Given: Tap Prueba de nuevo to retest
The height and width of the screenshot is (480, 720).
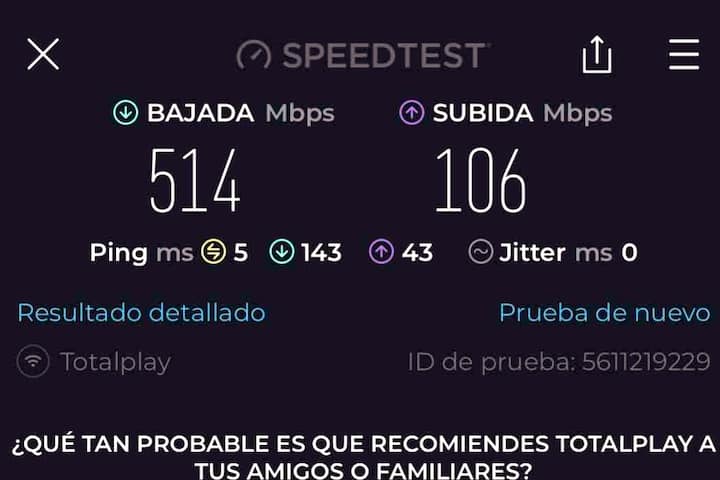Looking at the screenshot, I should click(x=604, y=313).
